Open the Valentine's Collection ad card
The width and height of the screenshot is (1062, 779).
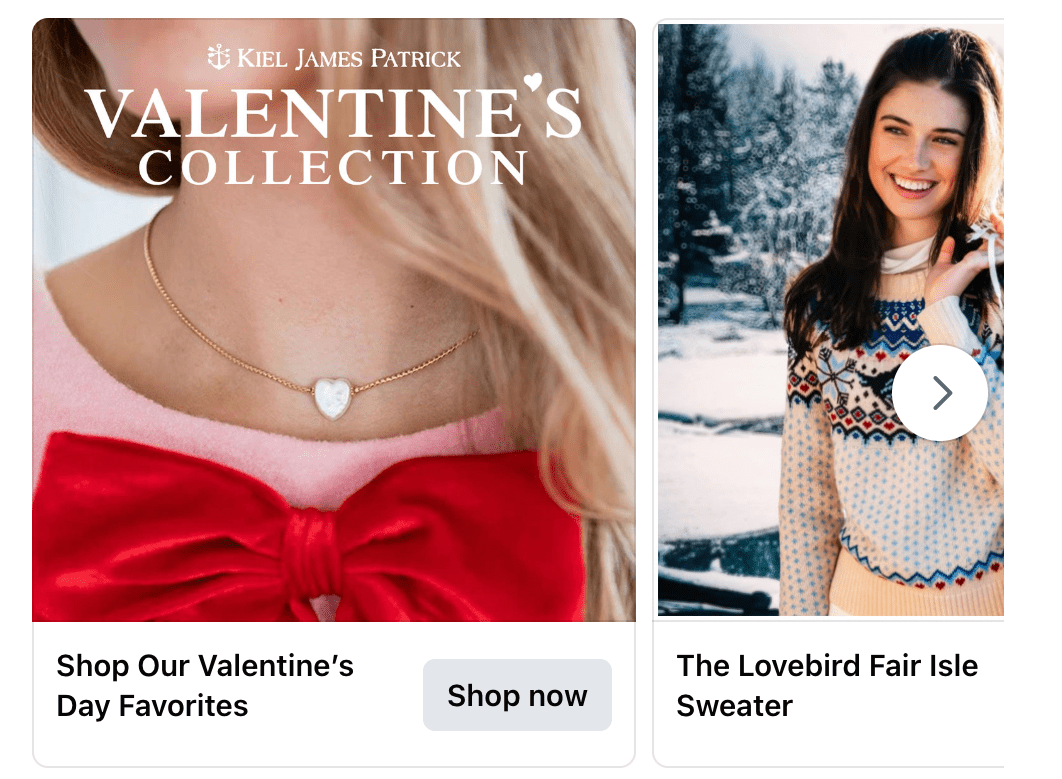(333, 320)
